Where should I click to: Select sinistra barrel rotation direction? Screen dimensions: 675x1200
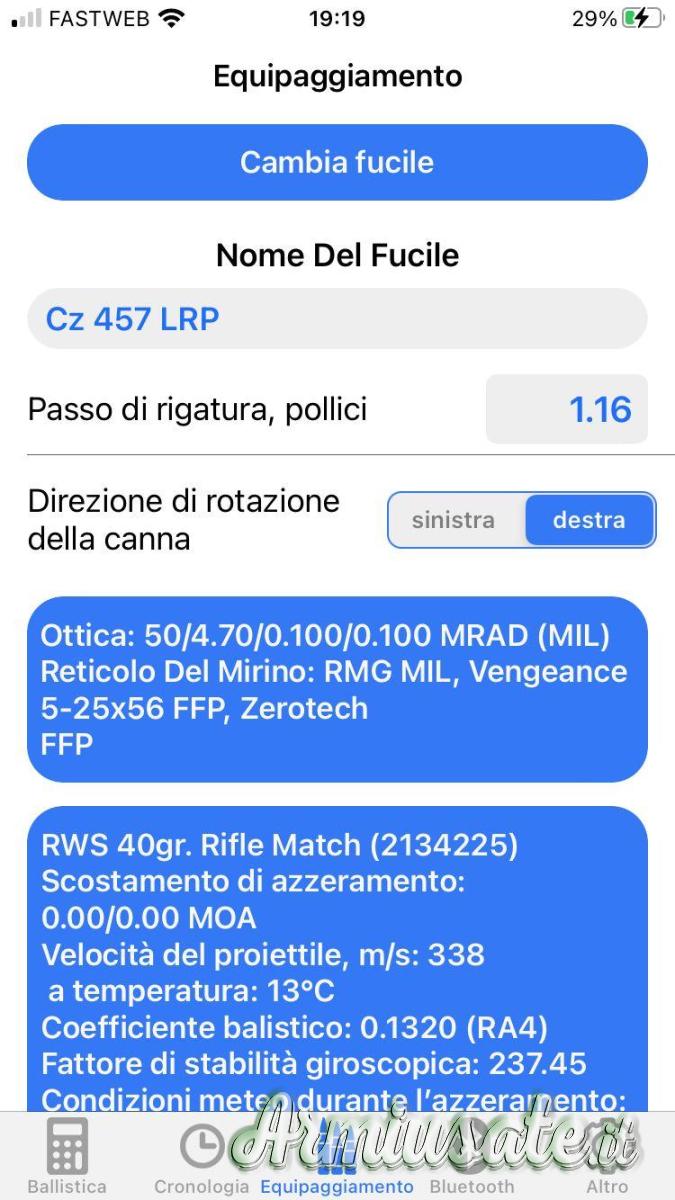[454, 520]
